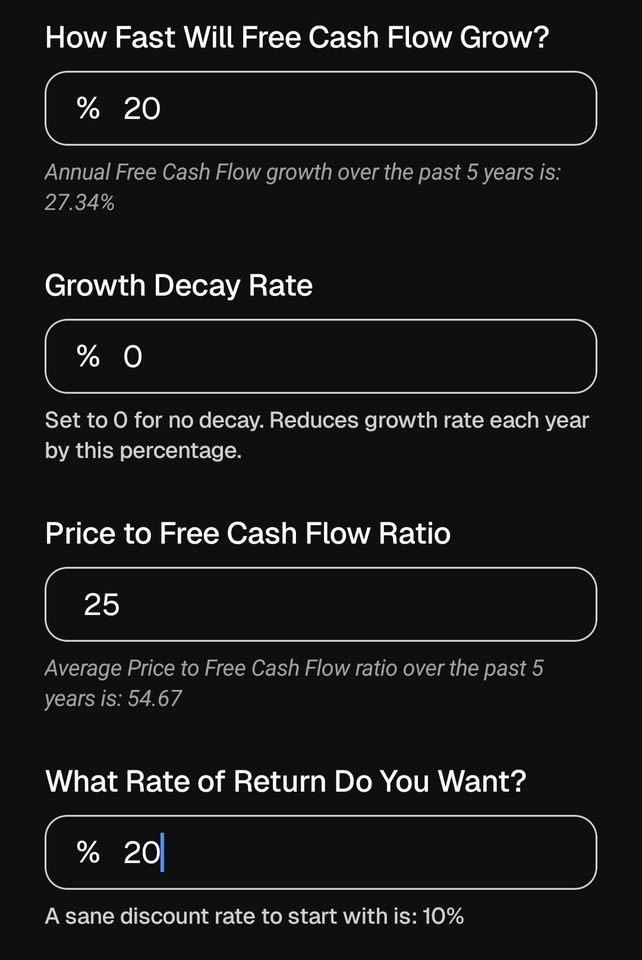This screenshot has width=642, height=960.
Task: Focus the desired rate of return field
Action: click(x=320, y=852)
